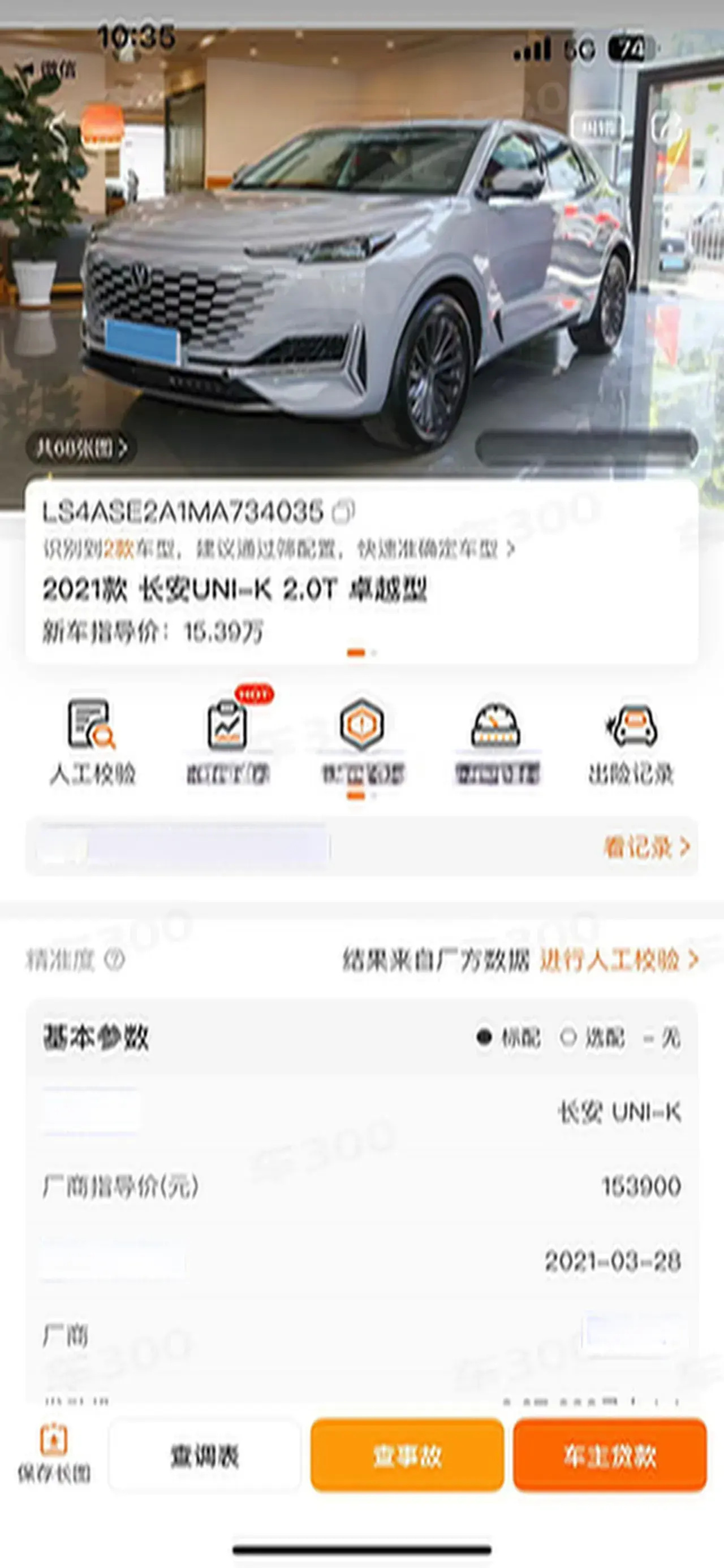Open the suggestion to filter configurations and confirm model
This screenshot has width=724, height=1568.
[x=279, y=549]
